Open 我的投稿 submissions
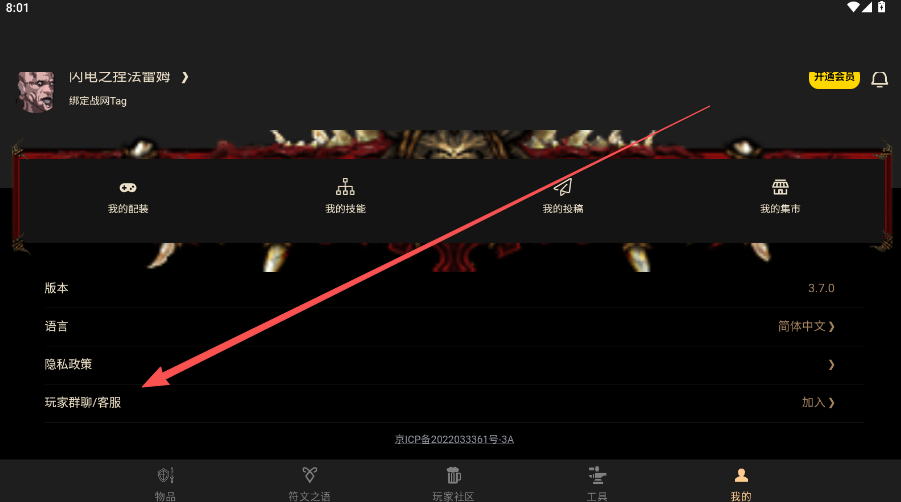This screenshot has width=901, height=502. pos(563,197)
